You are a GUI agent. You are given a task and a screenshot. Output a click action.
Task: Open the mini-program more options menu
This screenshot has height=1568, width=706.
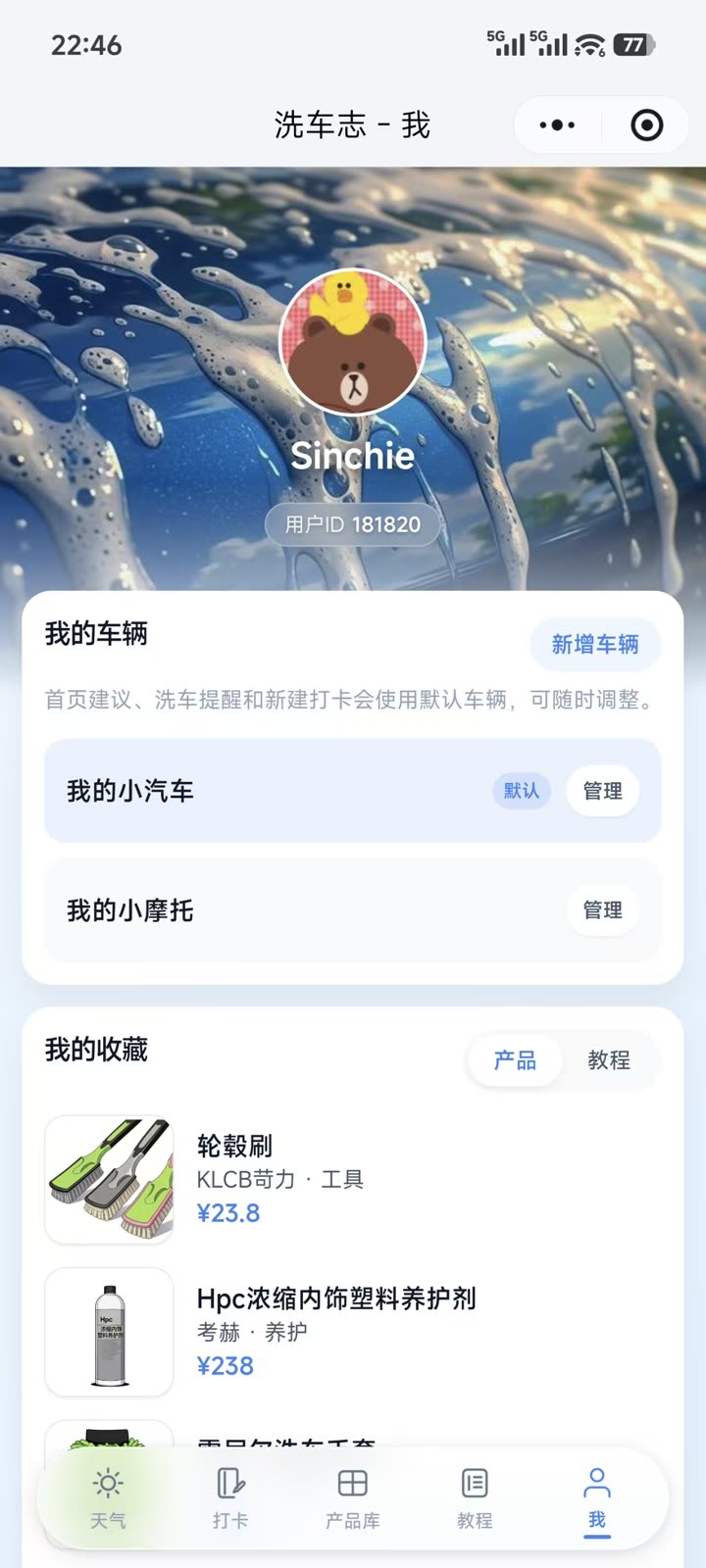click(555, 125)
